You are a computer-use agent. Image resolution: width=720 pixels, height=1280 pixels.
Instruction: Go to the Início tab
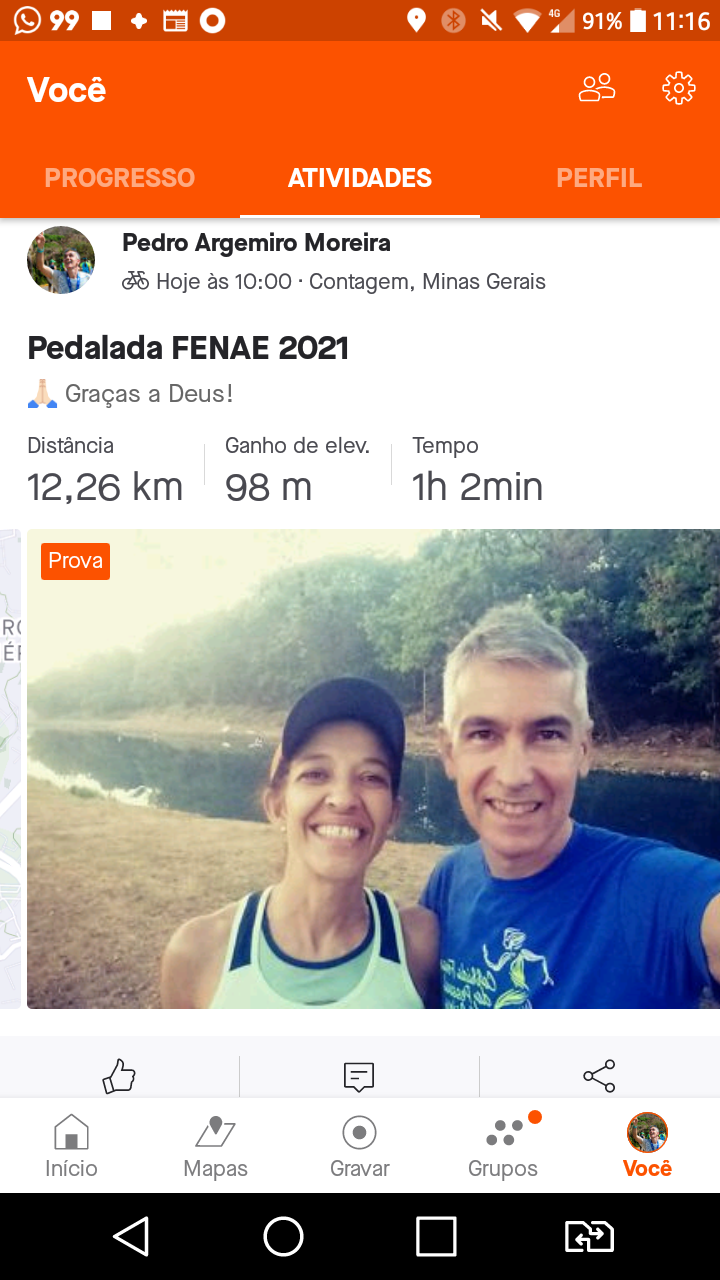tap(71, 1146)
